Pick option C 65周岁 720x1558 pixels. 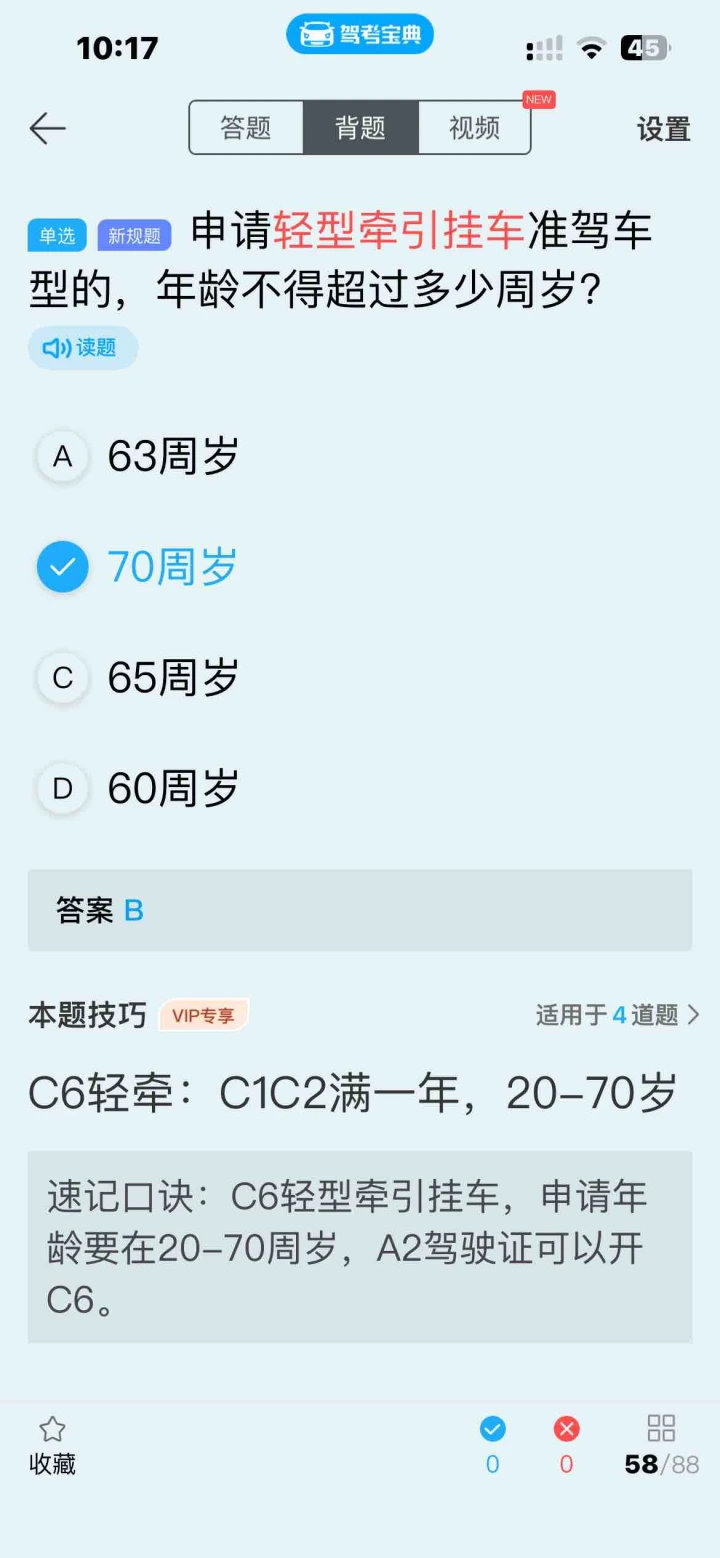pyautogui.click(x=138, y=678)
